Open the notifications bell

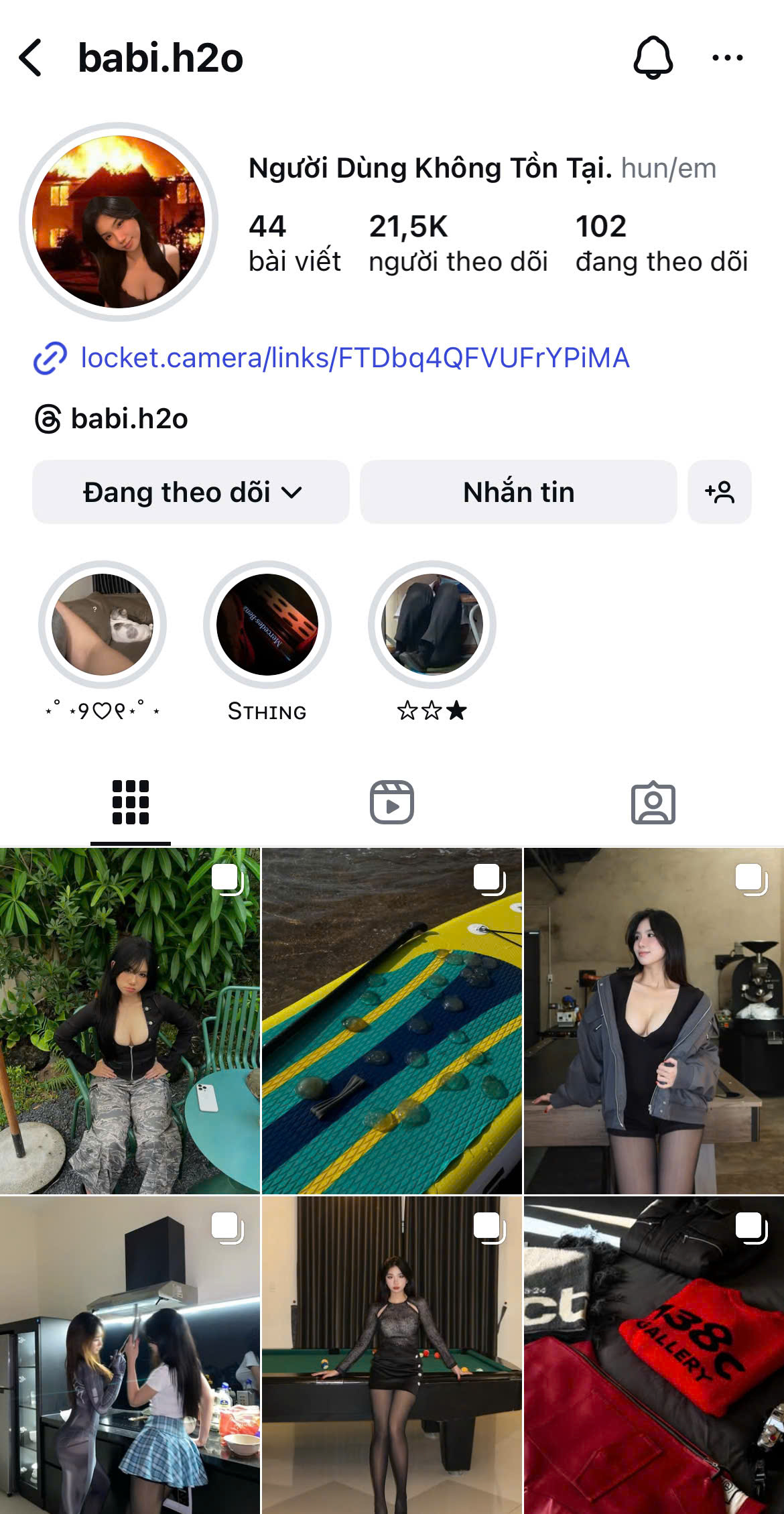[x=653, y=58]
